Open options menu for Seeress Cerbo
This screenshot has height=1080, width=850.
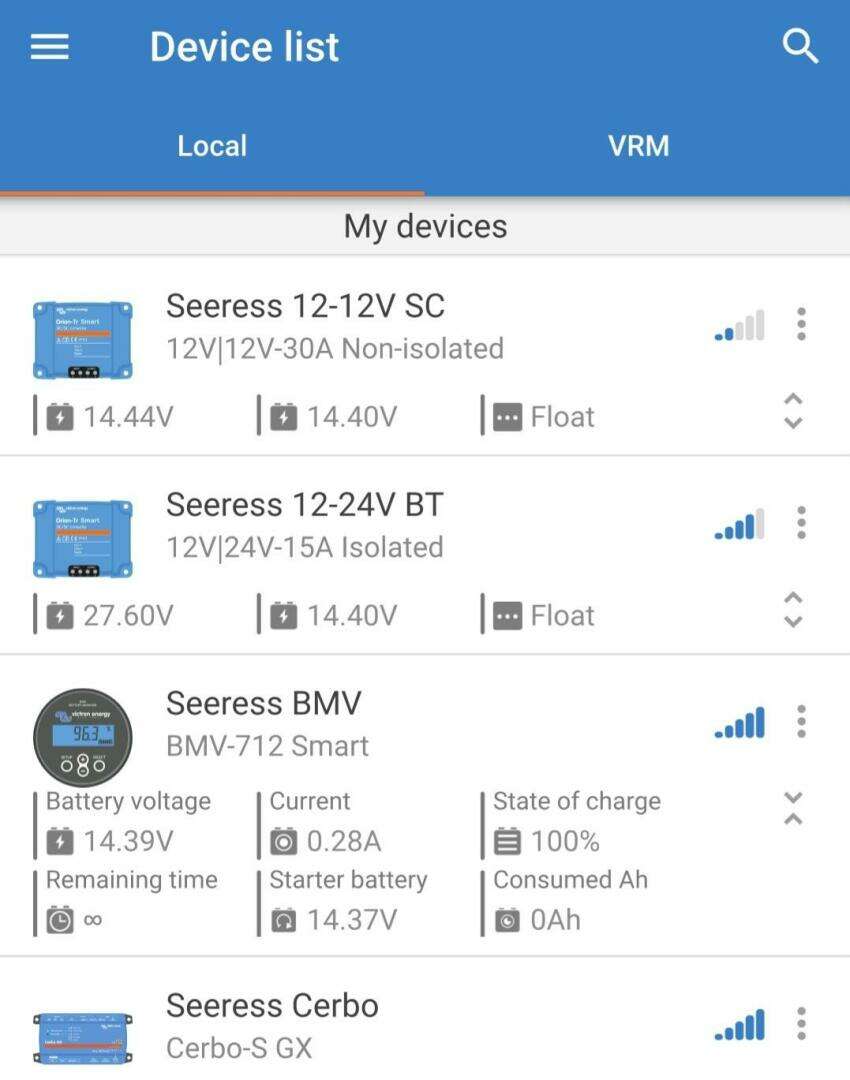(801, 1023)
